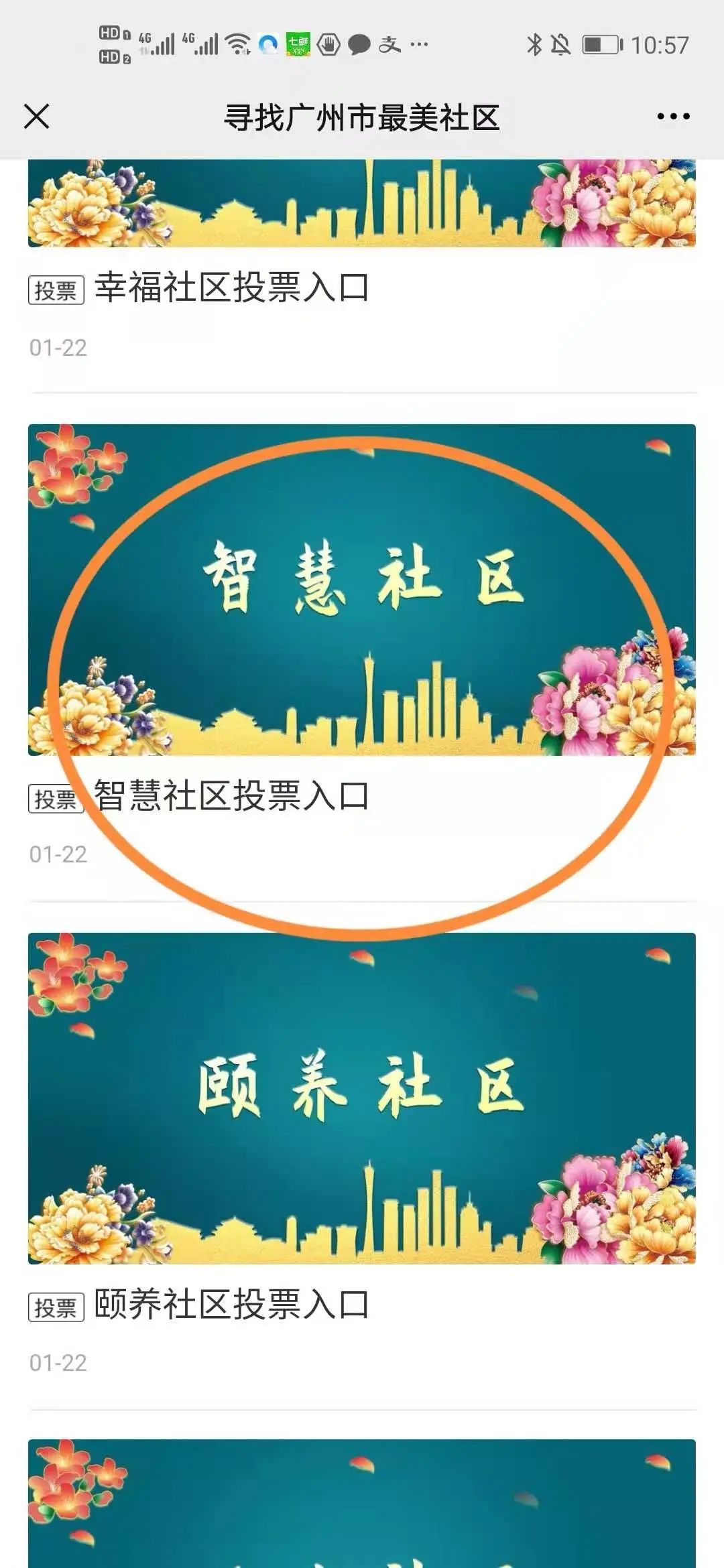Close the 寻找广州市最美社区 page
This screenshot has width=724, height=1568.
[x=37, y=117]
